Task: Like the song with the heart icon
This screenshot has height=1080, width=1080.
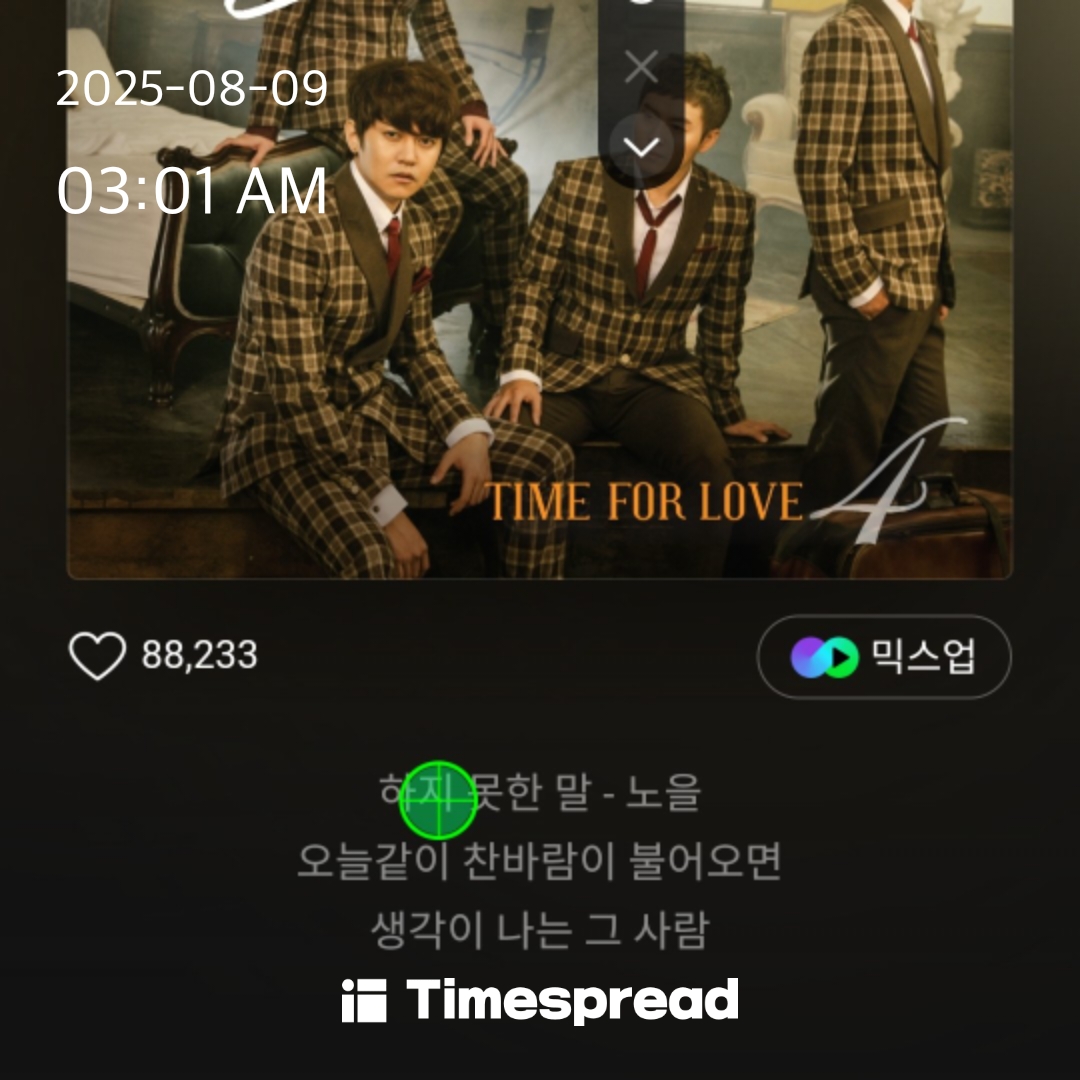Action: click(x=97, y=655)
